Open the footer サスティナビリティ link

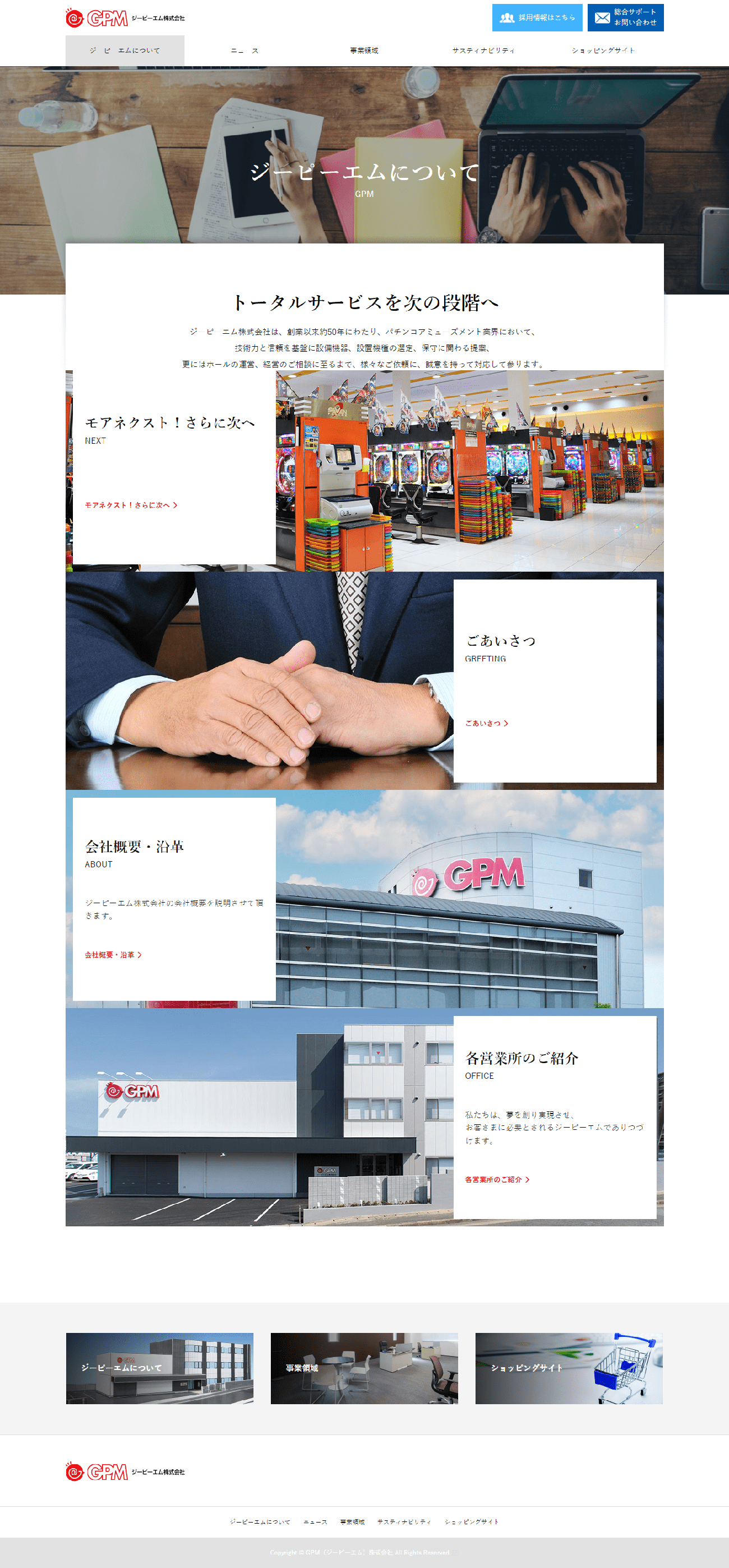click(404, 1522)
